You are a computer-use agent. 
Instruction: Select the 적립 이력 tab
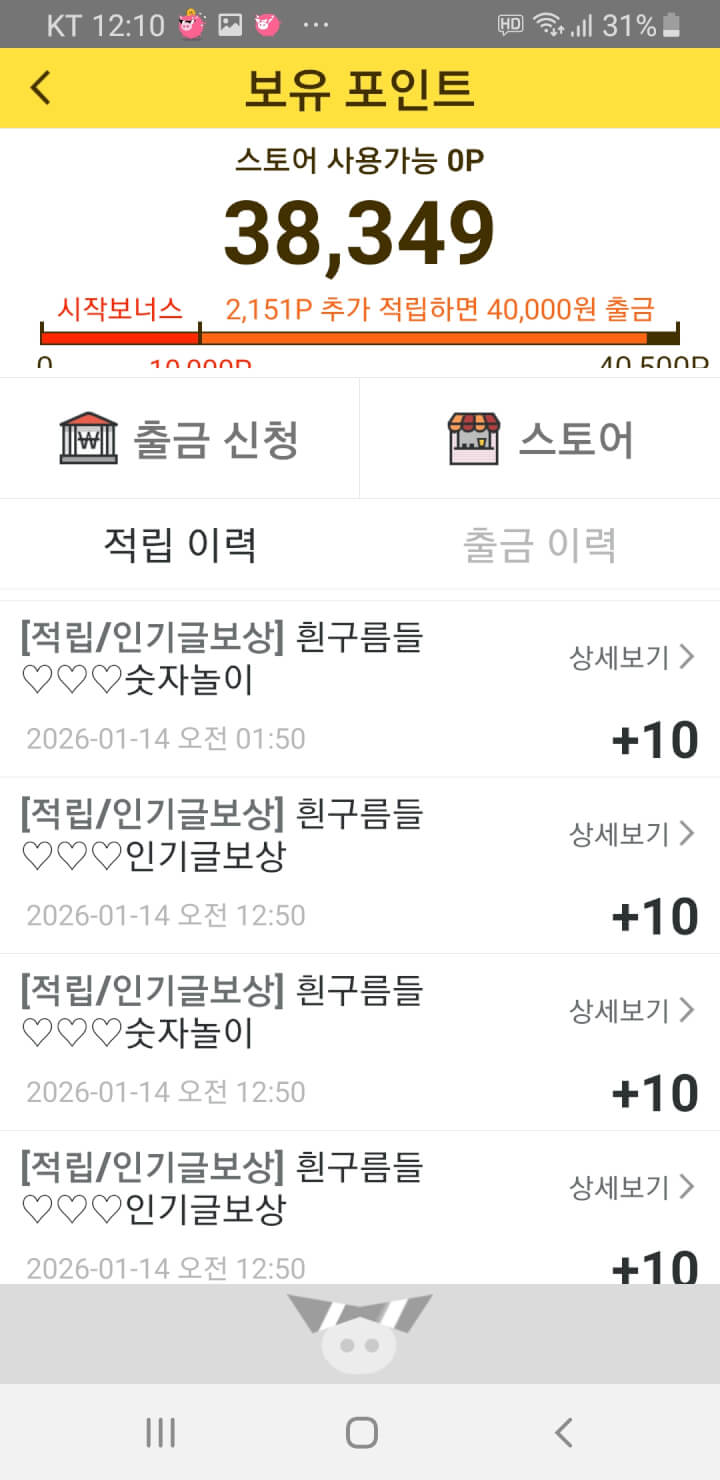[181, 545]
